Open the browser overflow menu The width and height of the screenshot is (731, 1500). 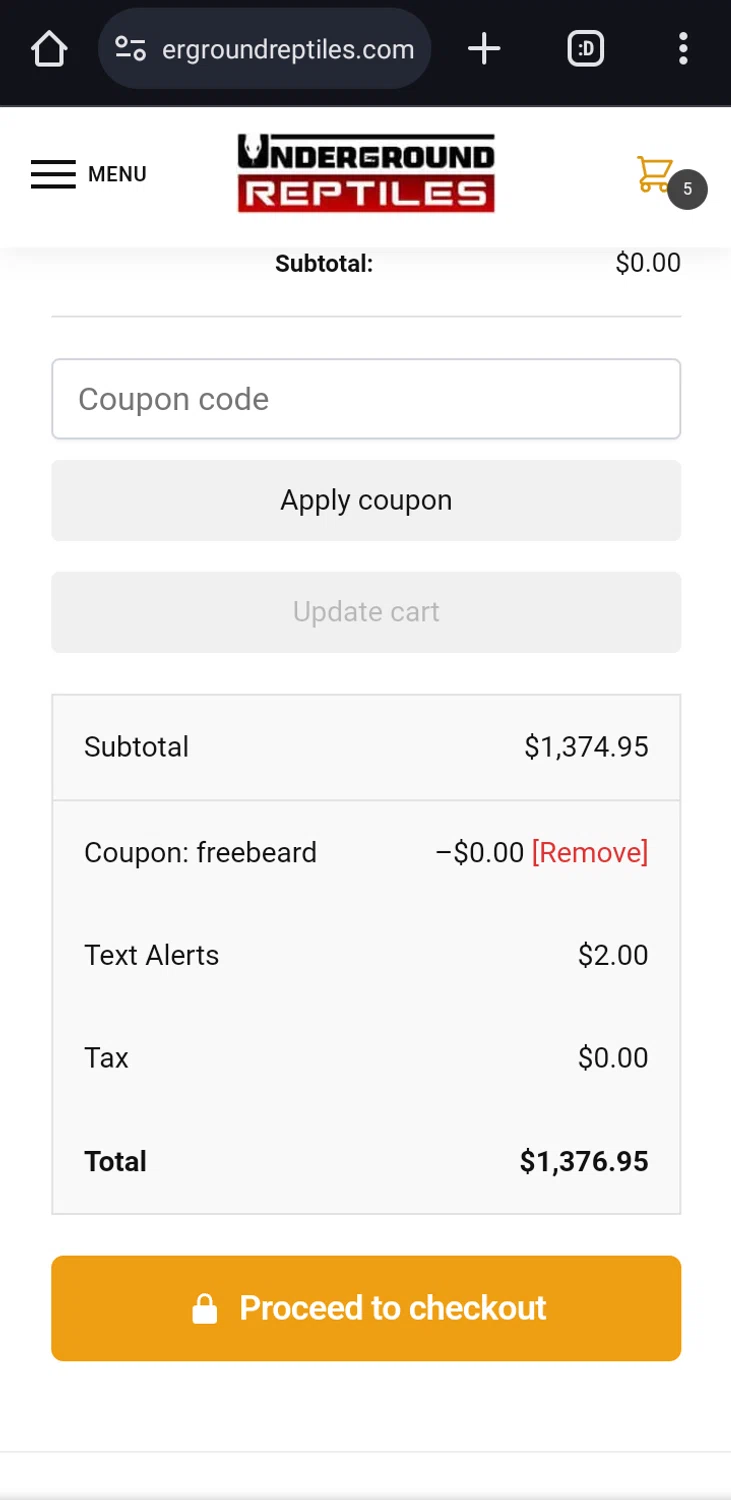click(x=683, y=49)
